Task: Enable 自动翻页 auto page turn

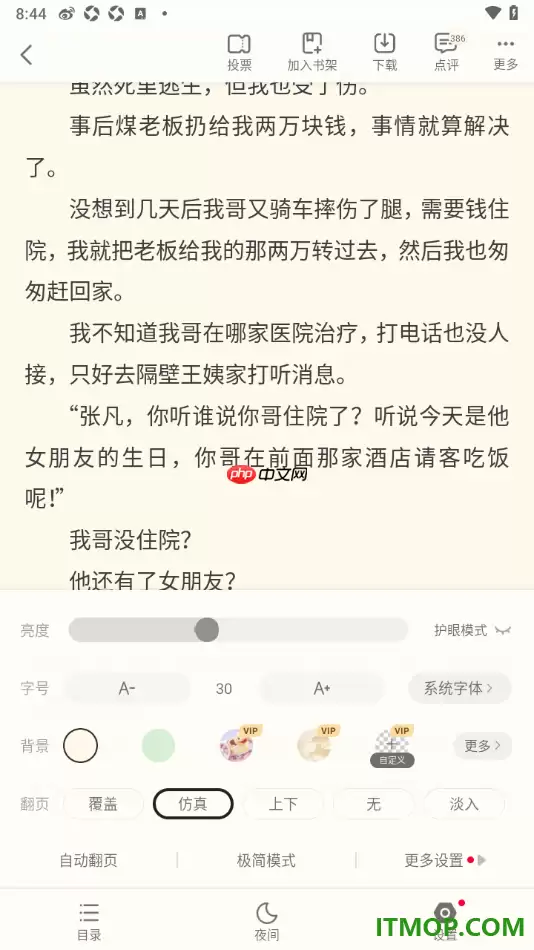Action: (x=88, y=860)
